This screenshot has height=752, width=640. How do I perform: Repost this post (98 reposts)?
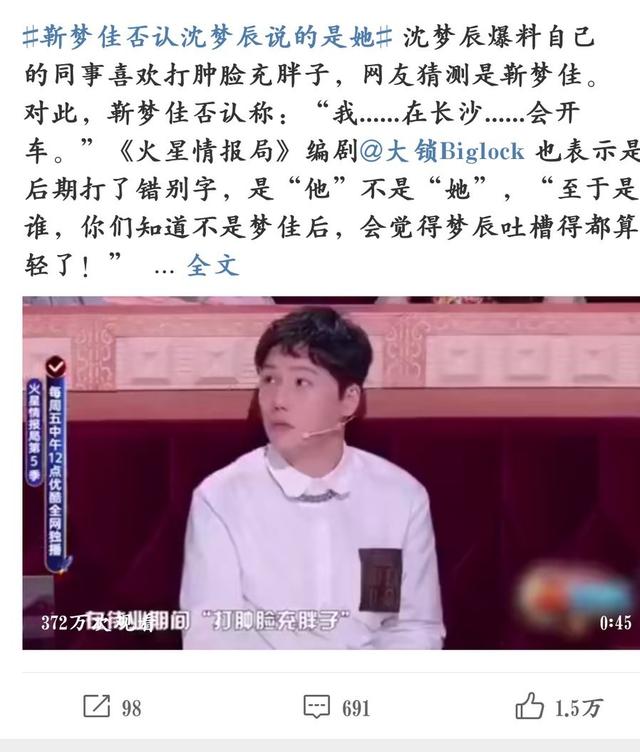click(x=111, y=707)
